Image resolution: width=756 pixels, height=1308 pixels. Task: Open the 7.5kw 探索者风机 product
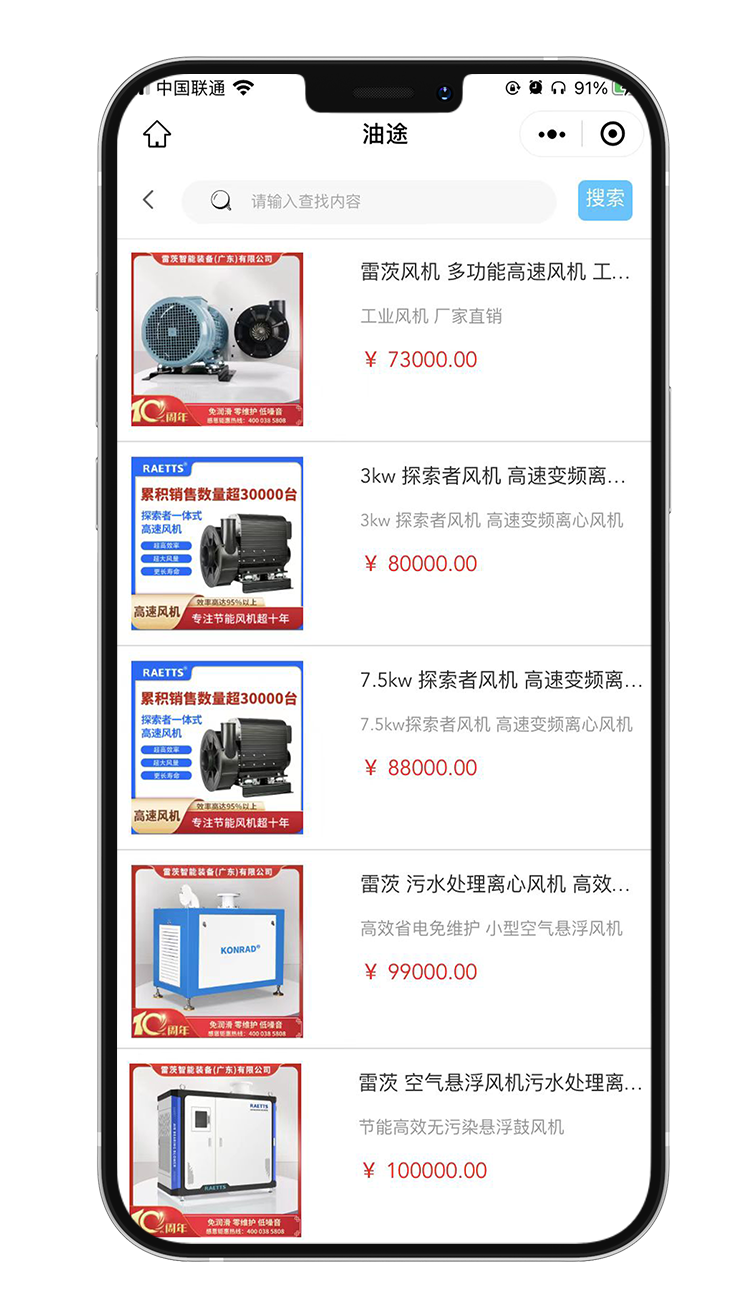click(x=500, y=680)
